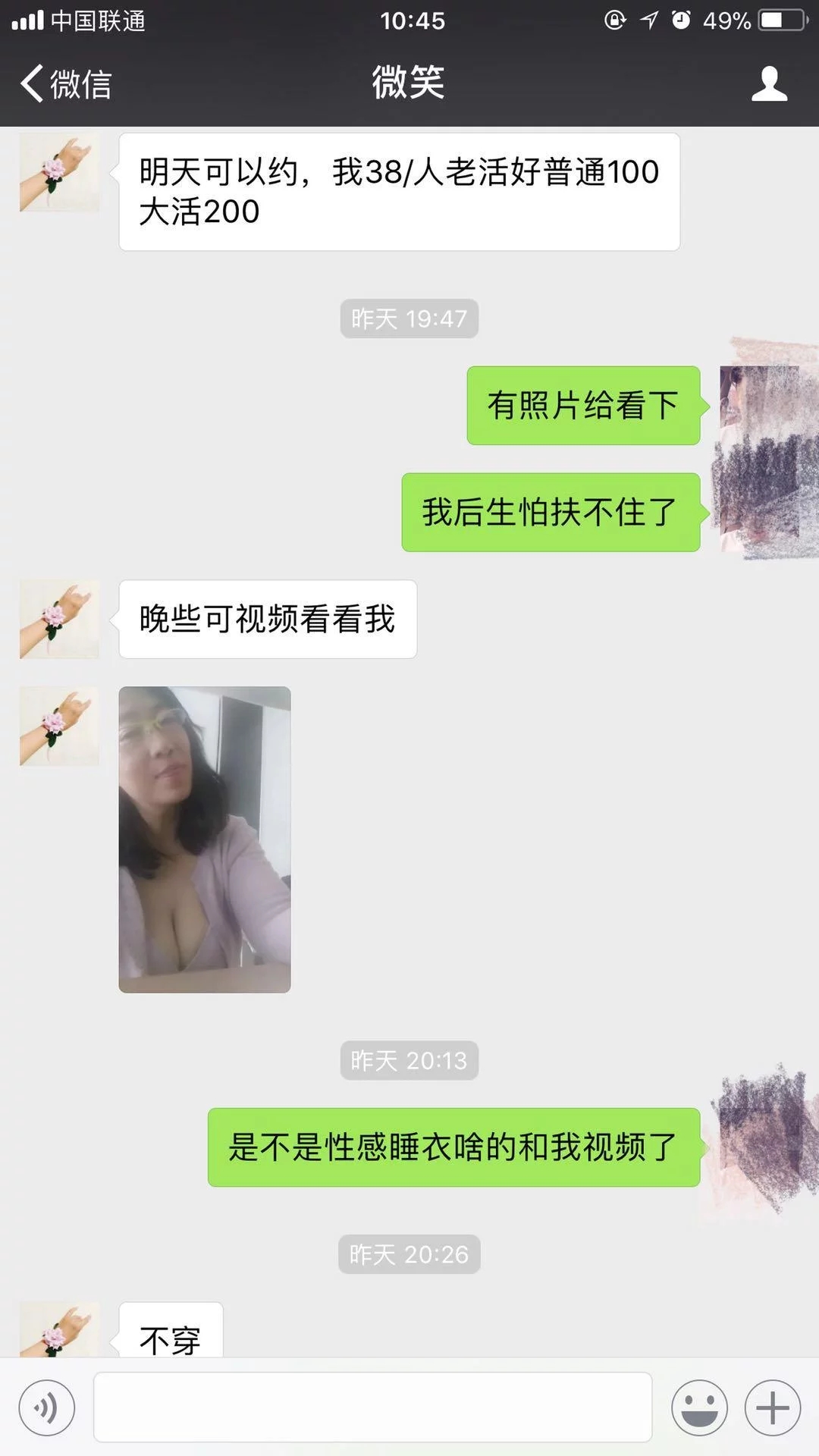The width and height of the screenshot is (819, 1456).
Task: Toggle to voice input with the speaker button
Action: tap(47, 1407)
